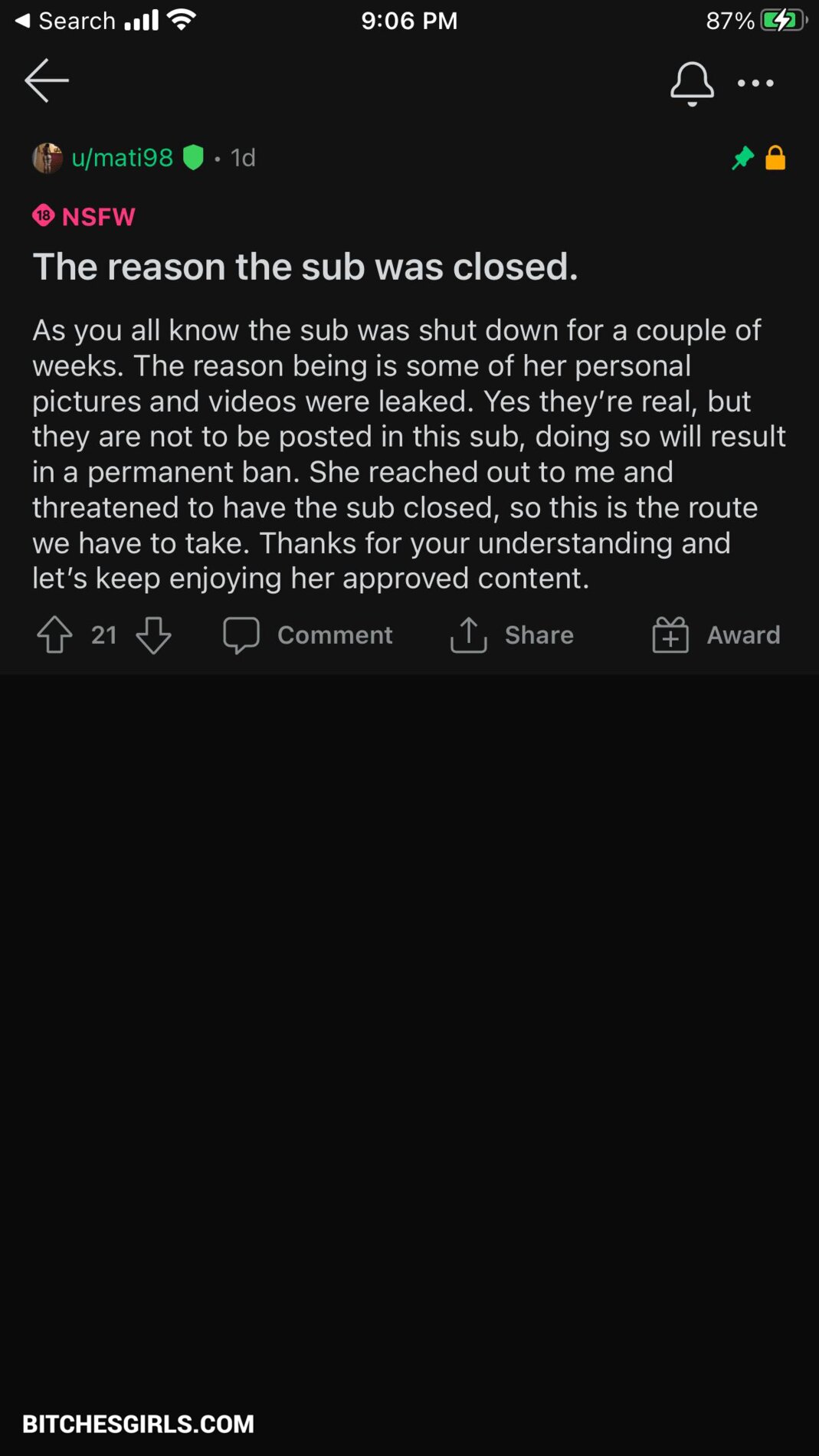Open u/mati98's profile
This screenshot has height=1456, width=819.
pyautogui.click(x=122, y=158)
